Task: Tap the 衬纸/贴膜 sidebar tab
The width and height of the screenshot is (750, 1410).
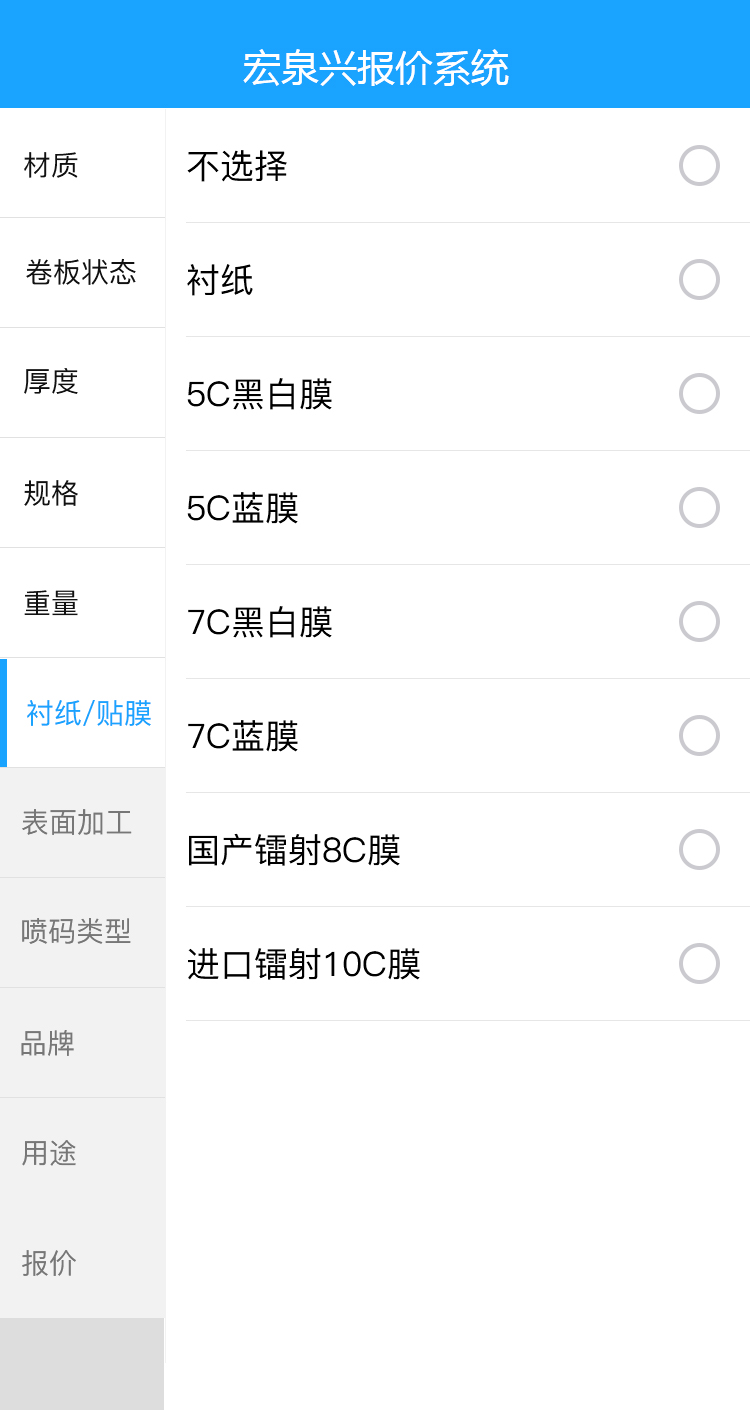Action: tap(88, 713)
